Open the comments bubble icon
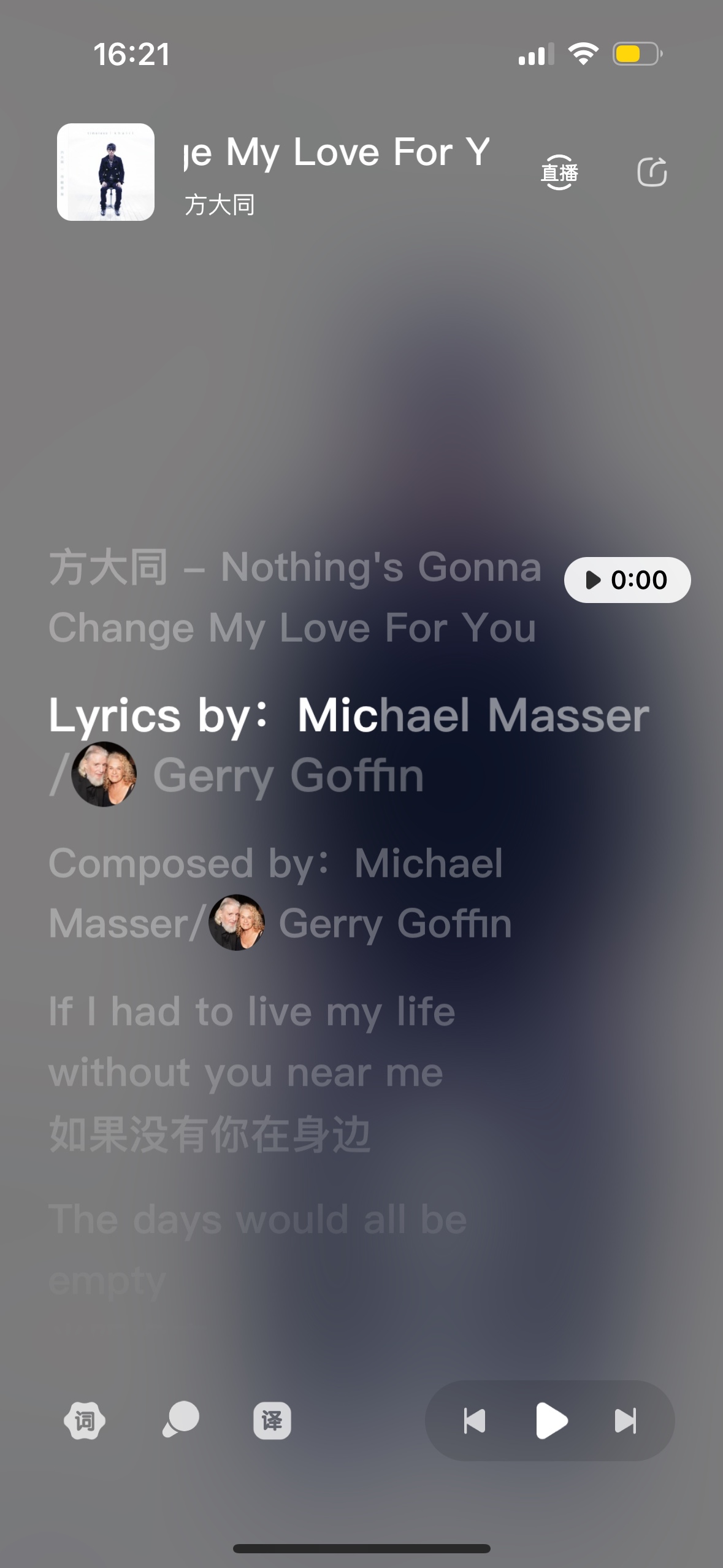 tap(180, 1420)
